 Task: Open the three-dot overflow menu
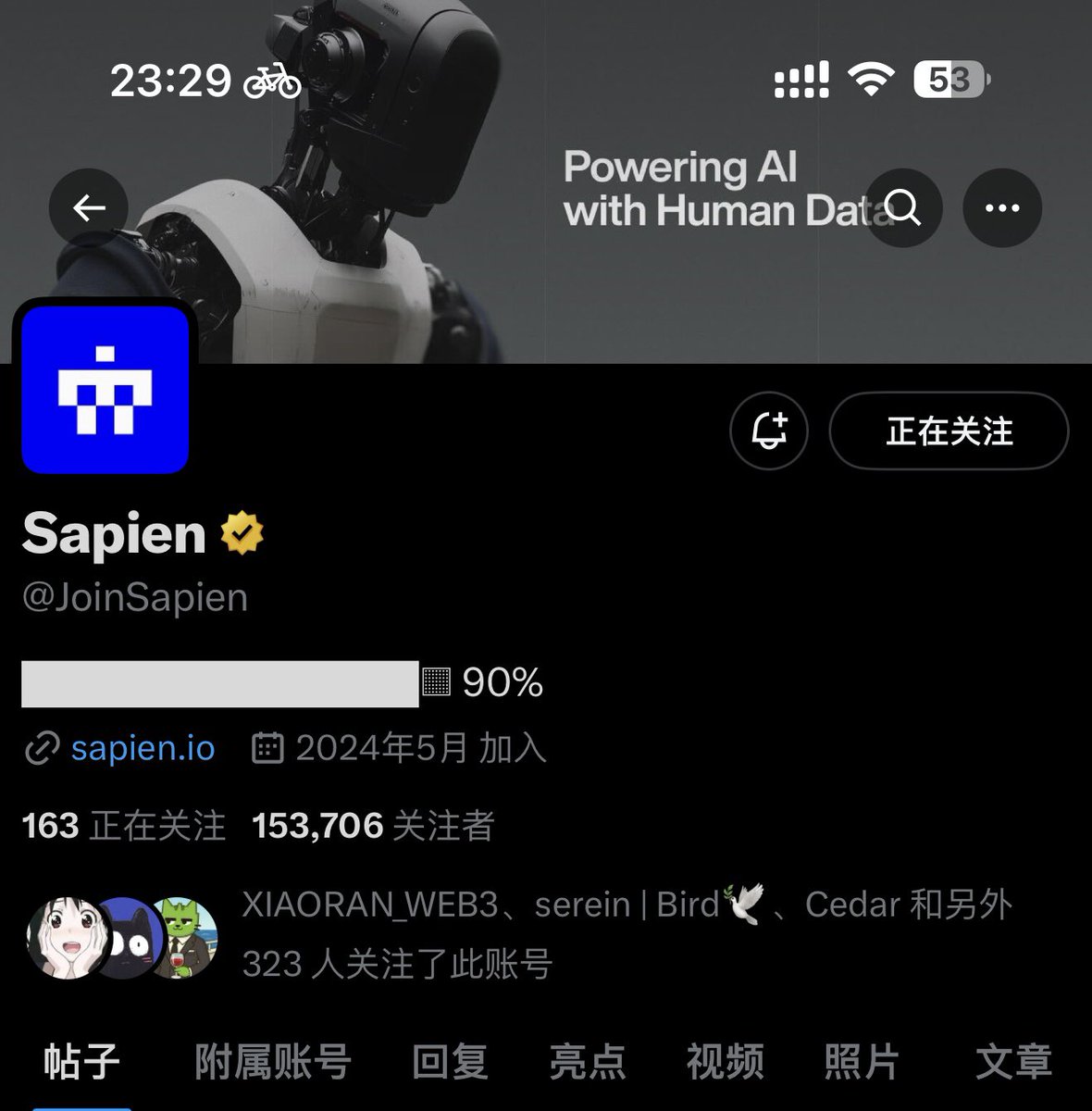[x=1002, y=208]
